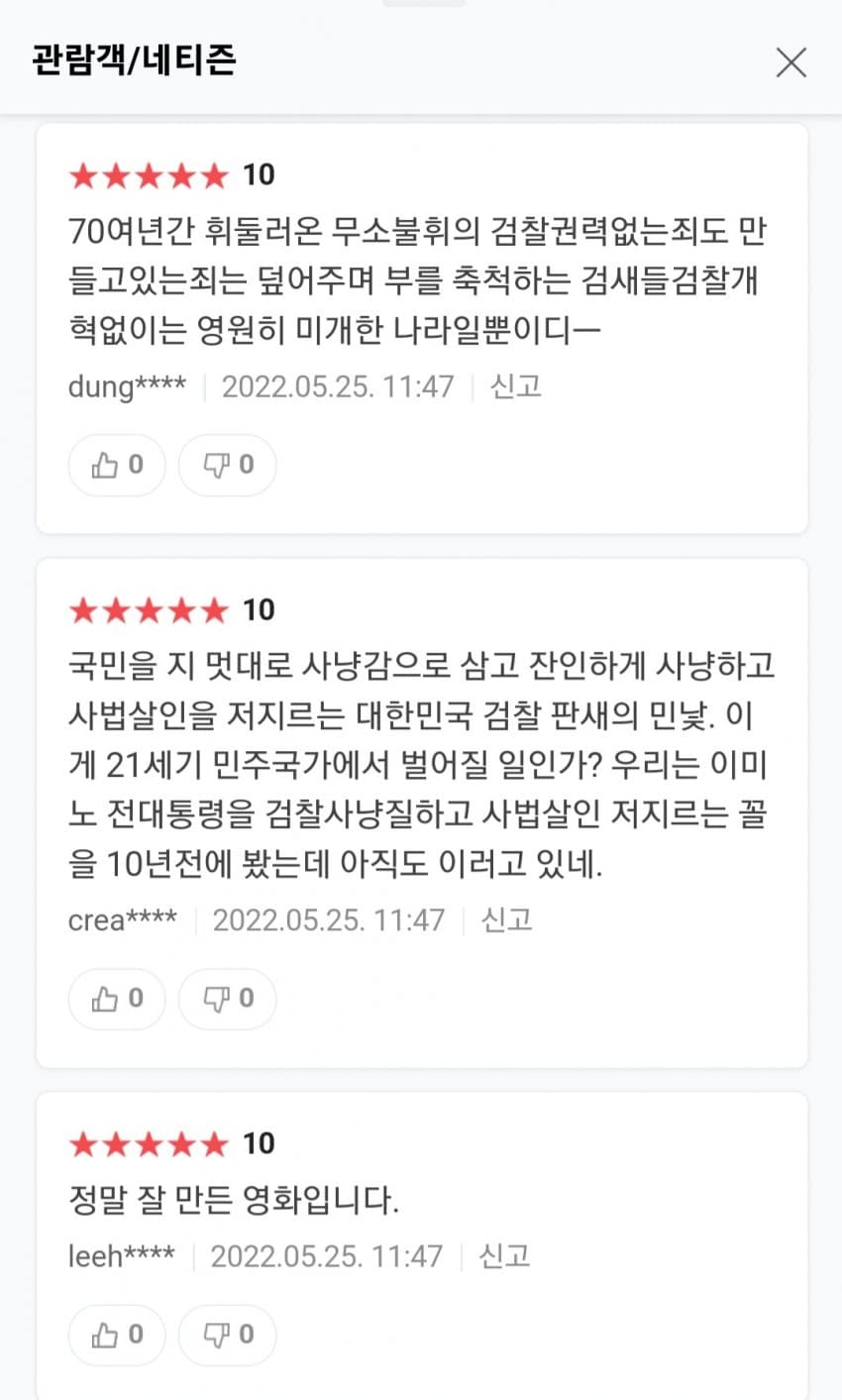842x1400 pixels.
Task: Report dung****'s review via 신고
Action: tap(516, 385)
